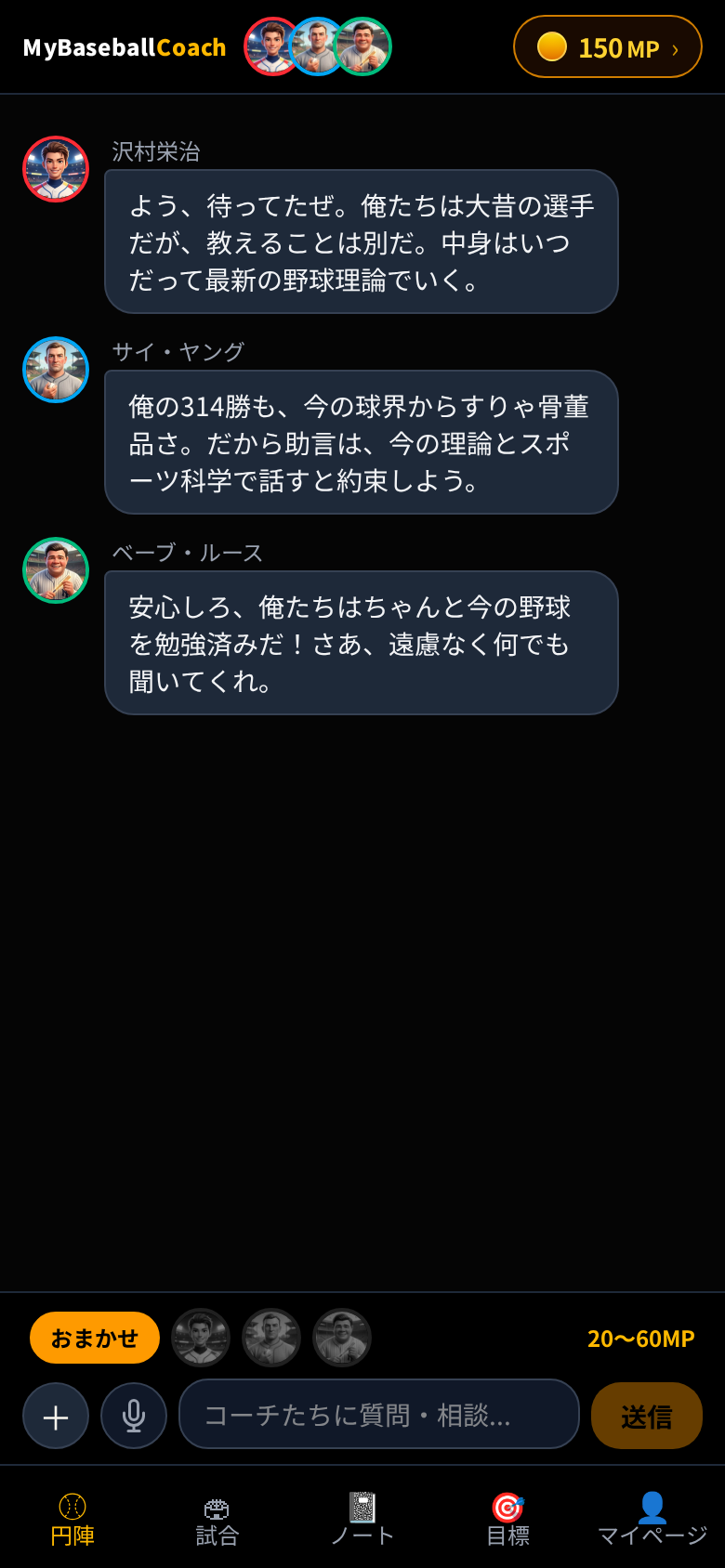Open the ノート tab
725x1568 pixels.
pos(362,1518)
